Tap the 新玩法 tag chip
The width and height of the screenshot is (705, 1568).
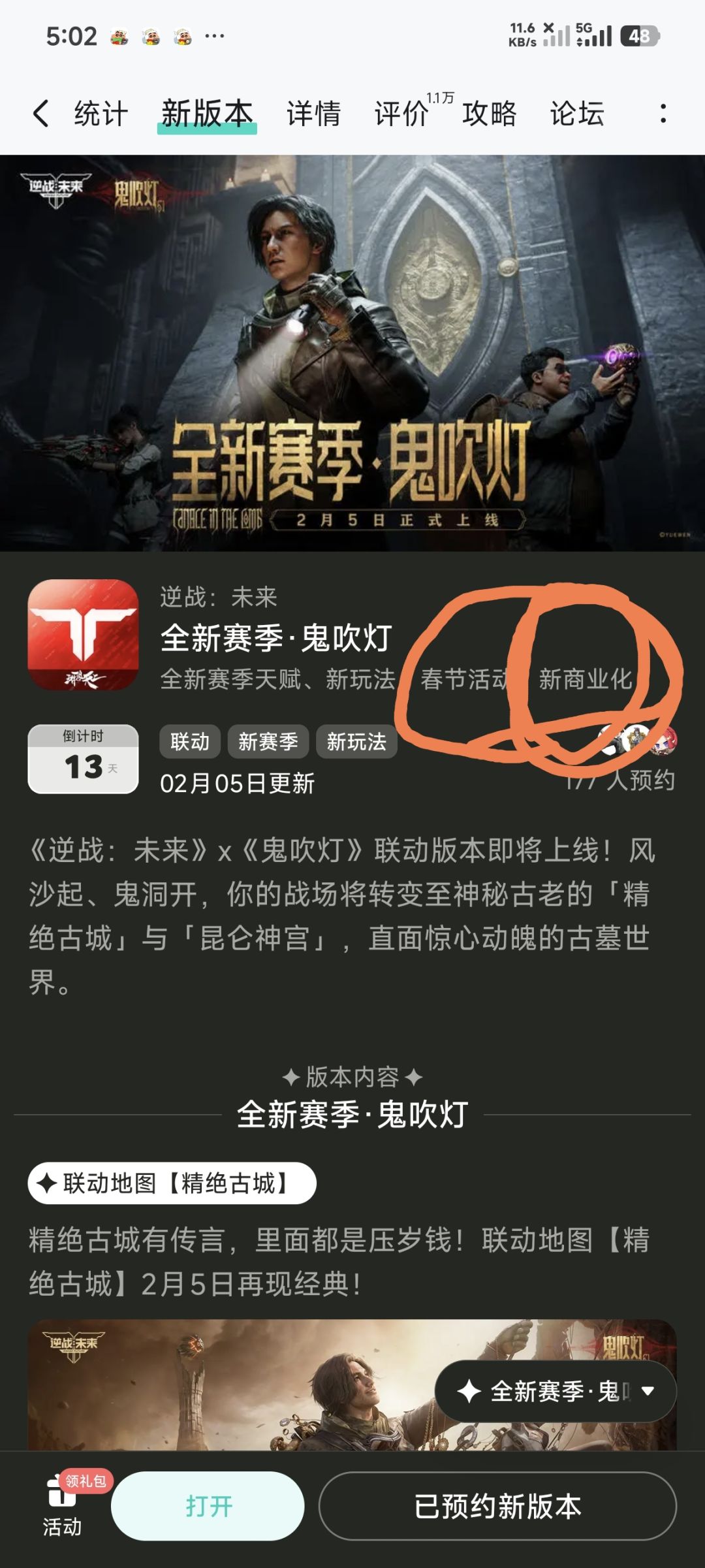tap(356, 741)
